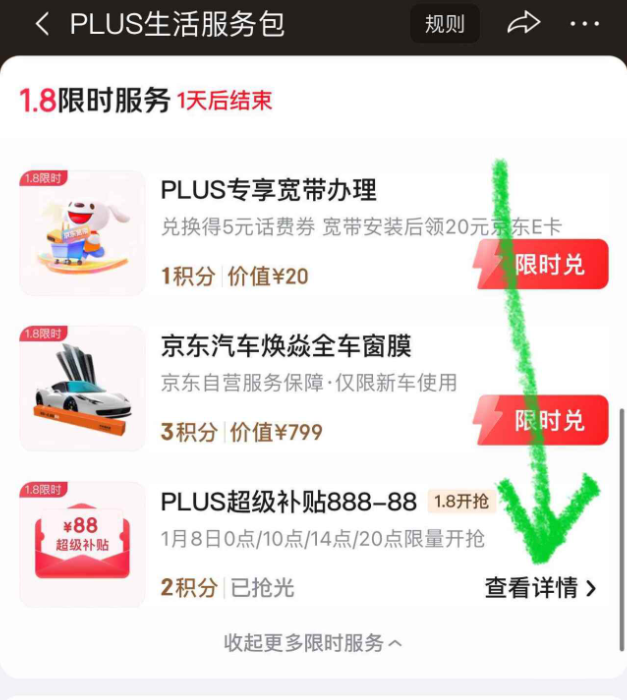The image size is (627, 700).
Task: Open 京东汽车焕焱全车窗膜 car image
Action: pyautogui.click(x=83, y=388)
